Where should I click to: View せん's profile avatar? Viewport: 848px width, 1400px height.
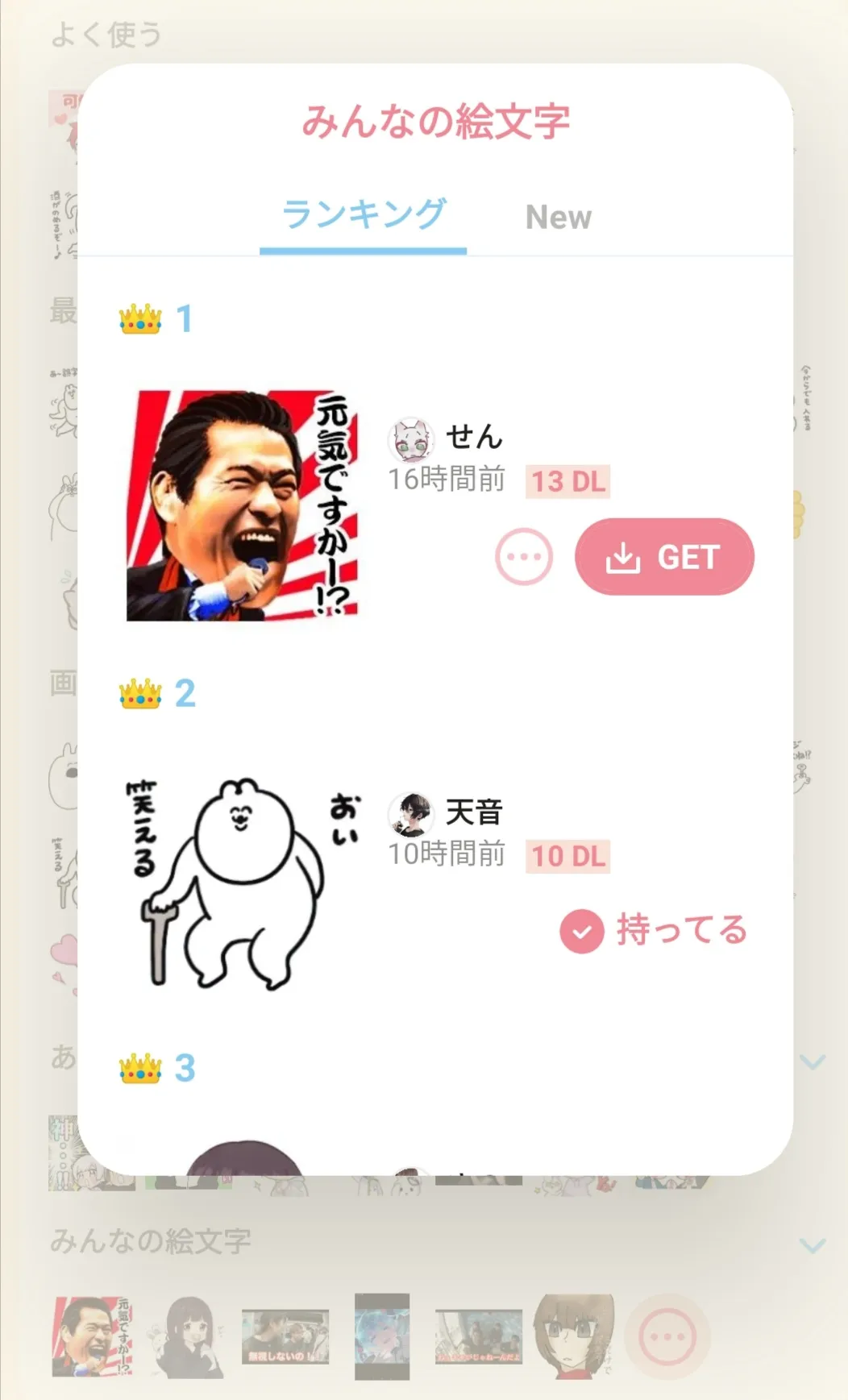[x=411, y=439]
